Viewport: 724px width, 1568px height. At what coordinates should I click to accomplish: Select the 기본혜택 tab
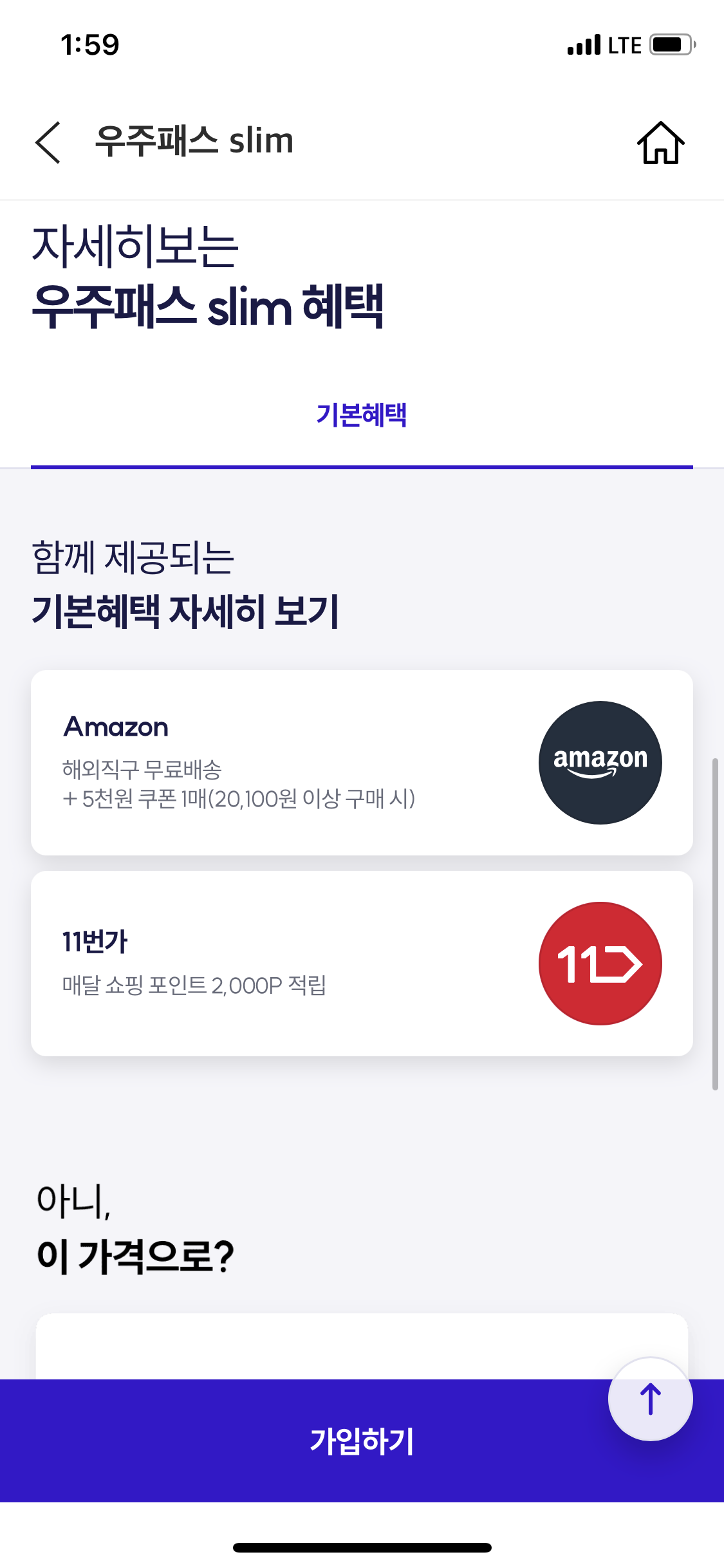(x=362, y=415)
